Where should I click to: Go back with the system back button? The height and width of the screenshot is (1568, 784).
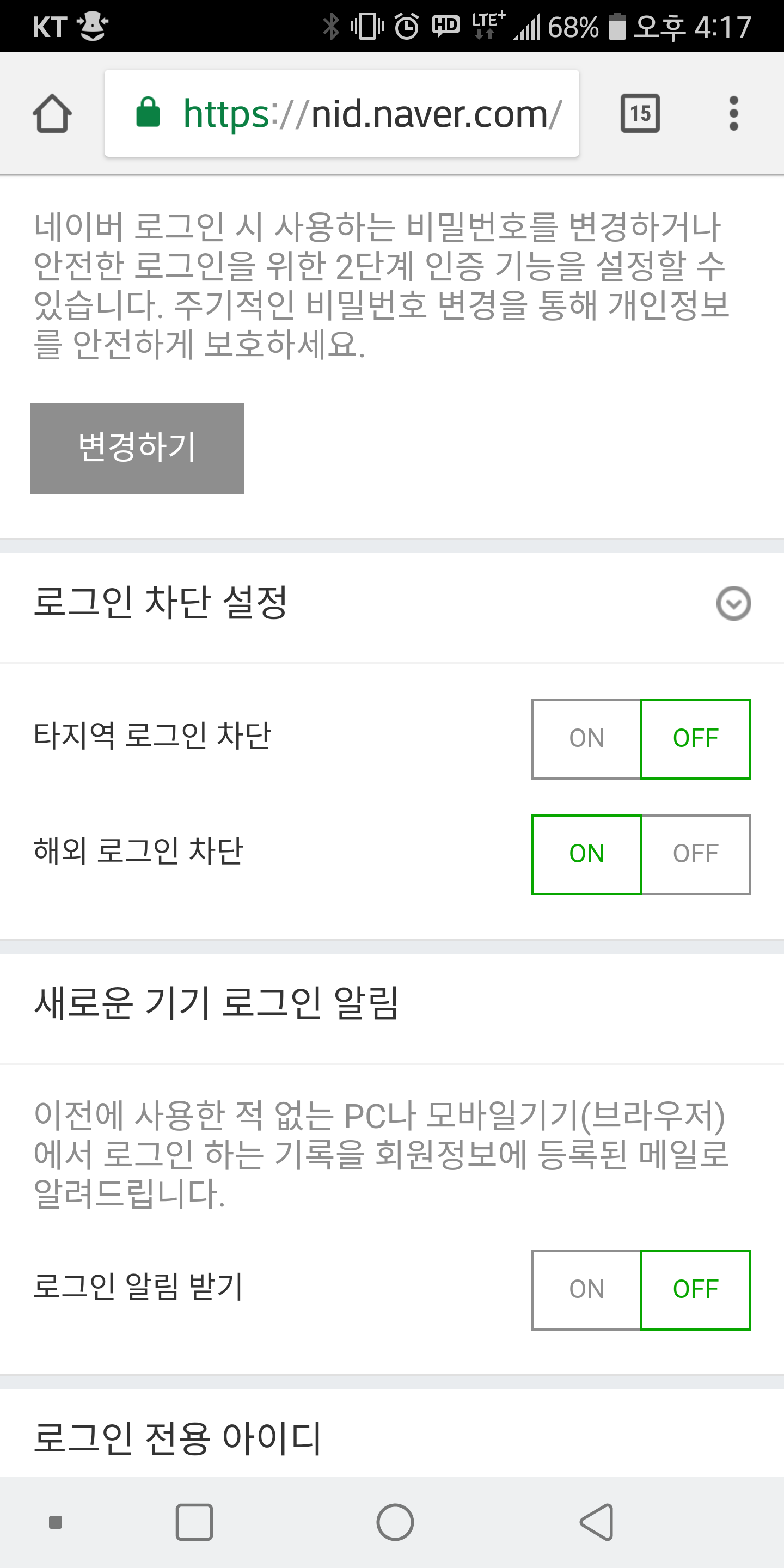[596, 1522]
